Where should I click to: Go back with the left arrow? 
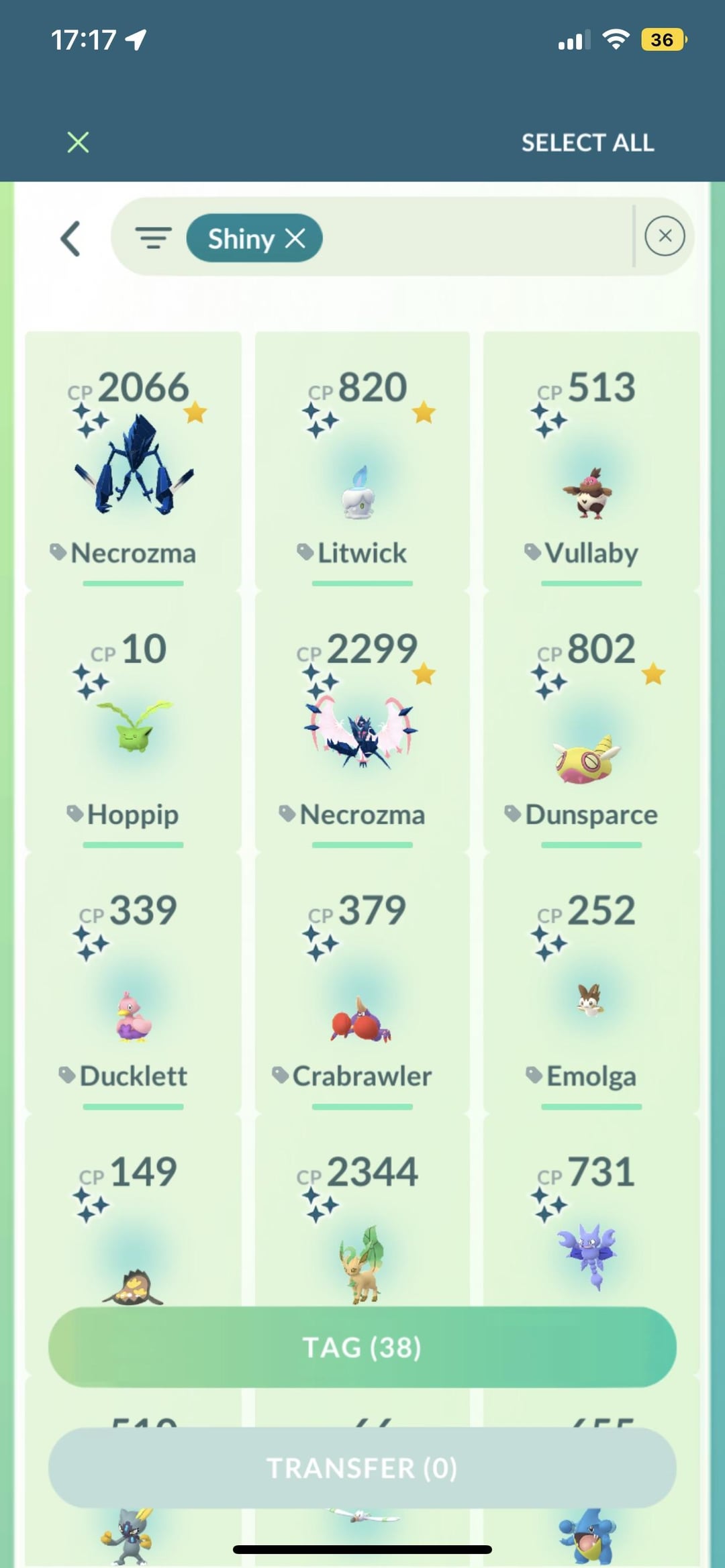pos(71,238)
